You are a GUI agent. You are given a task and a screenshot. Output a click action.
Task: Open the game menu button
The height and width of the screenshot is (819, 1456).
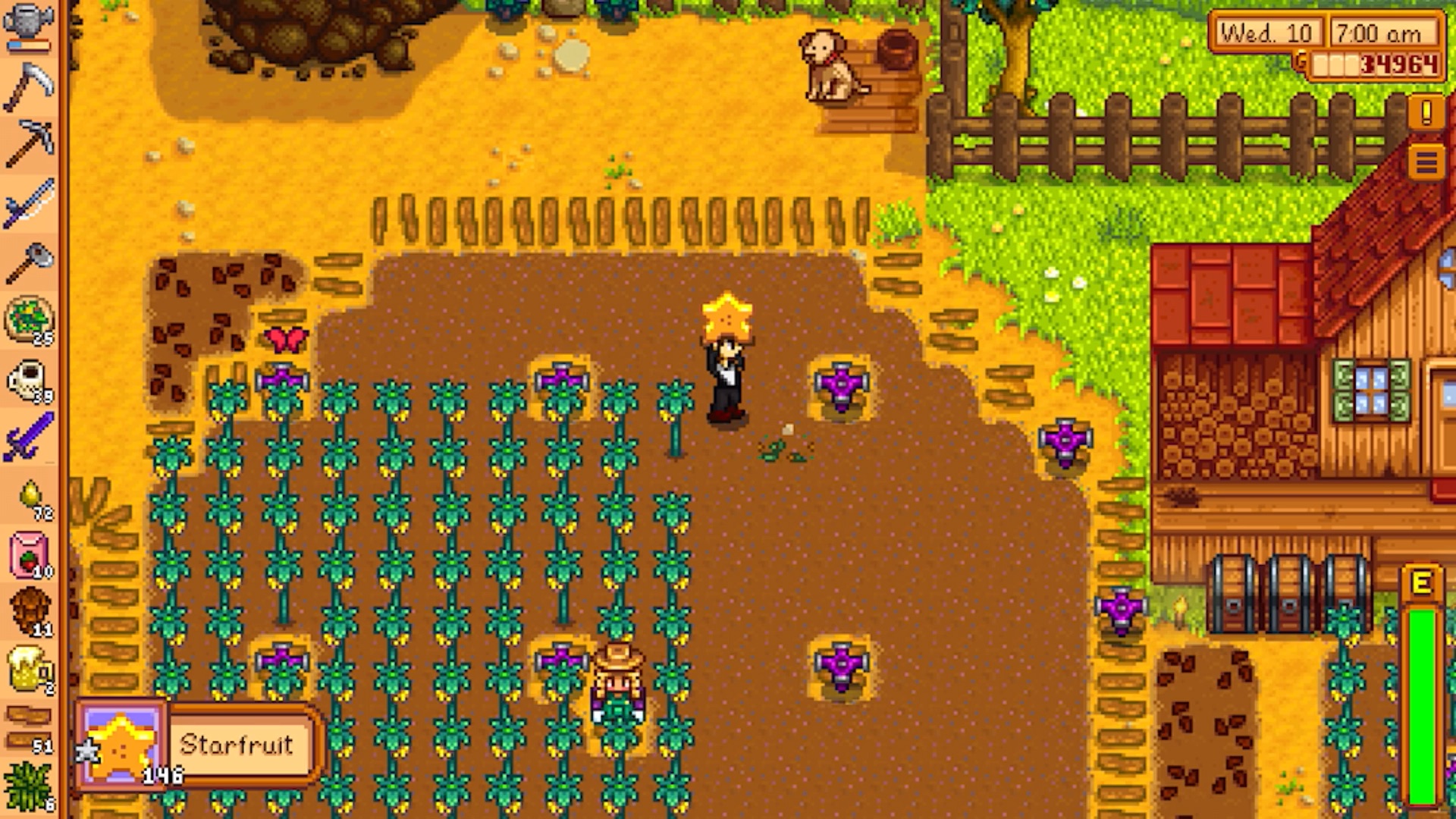pyautogui.click(x=1426, y=162)
